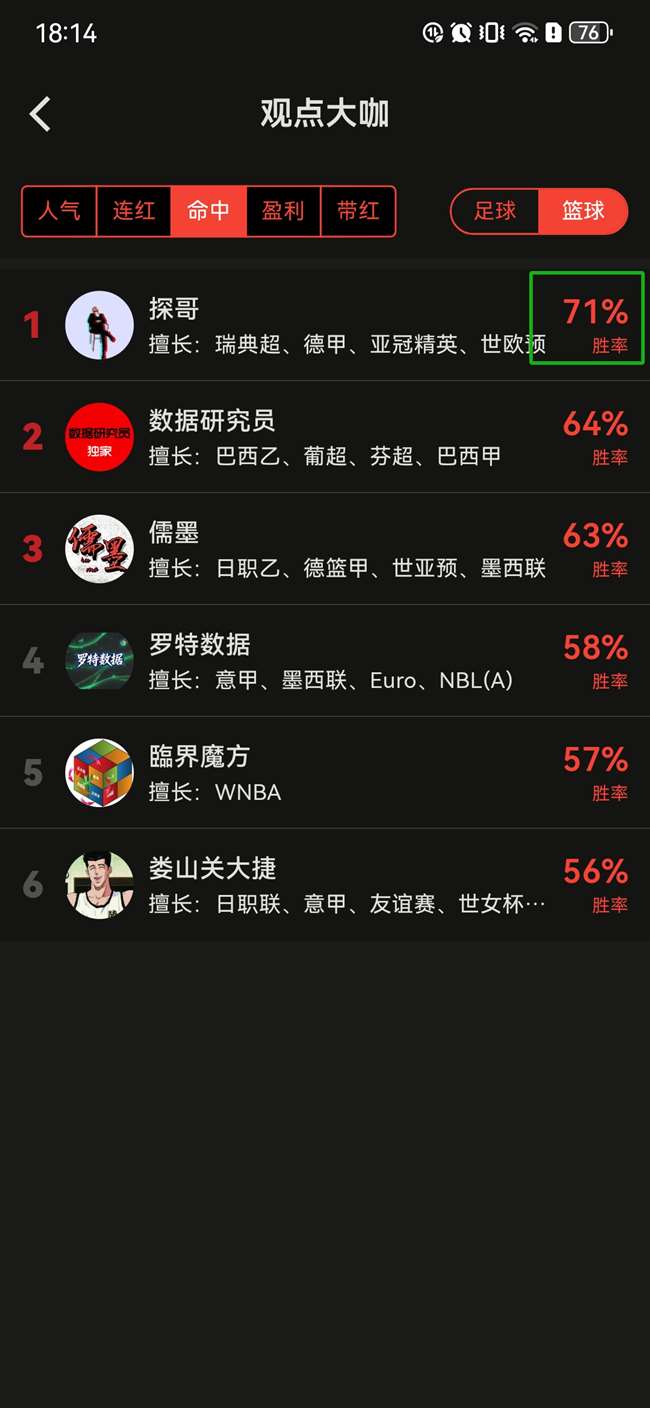Open 数据研究员's profile row
Screen dimensions: 650x1408
click(325, 437)
